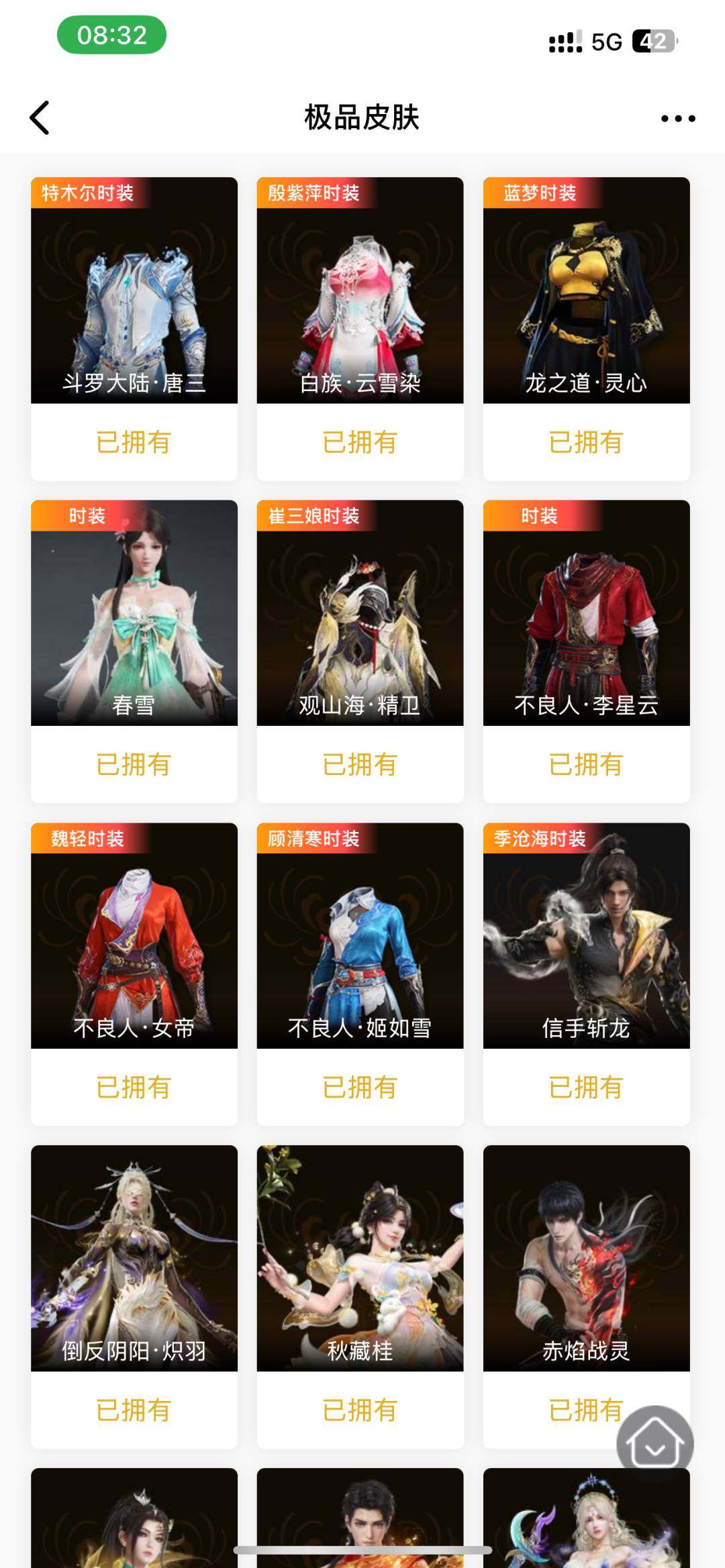Open the 不良人·女帝 skin card
The height and width of the screenshot is (1568, 725).
coord(134,939)
